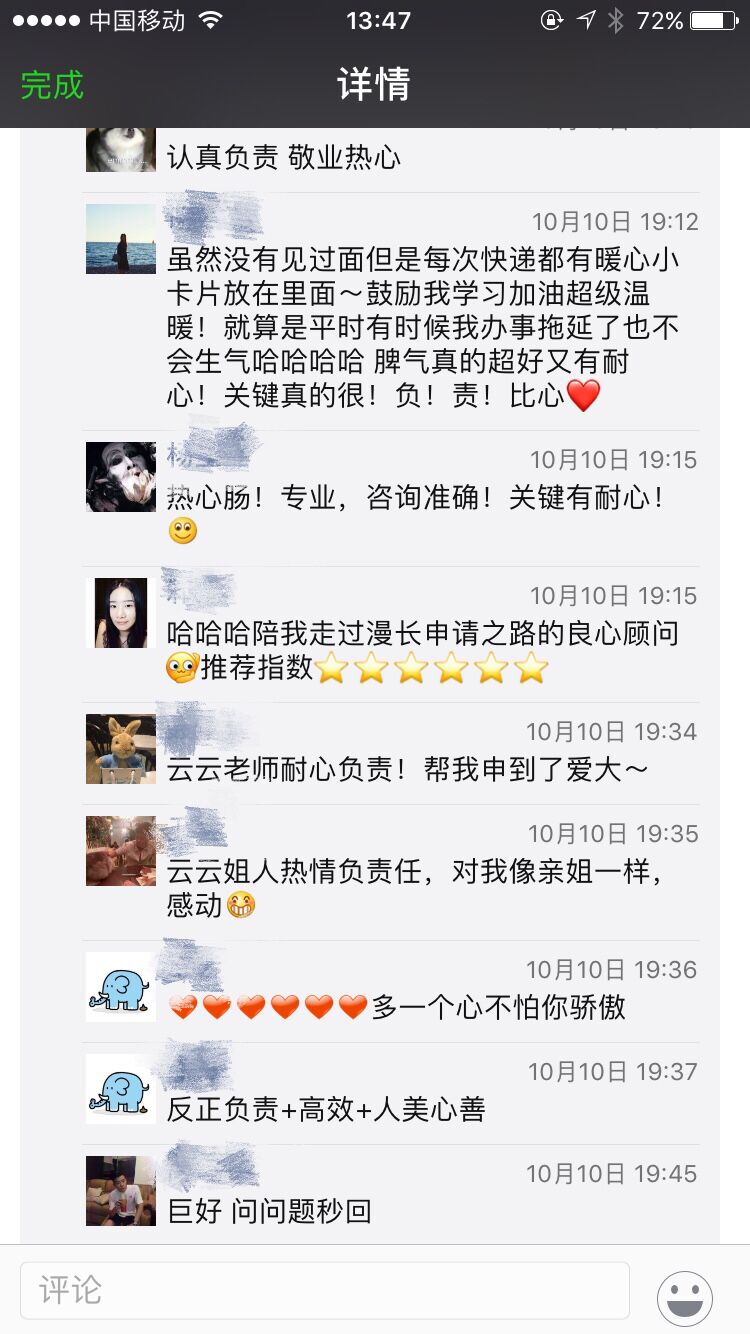750x1334 pixels.
Task: Reply to 反正负责+高效+人美心善 comment
Action: tap(325, 1109)
